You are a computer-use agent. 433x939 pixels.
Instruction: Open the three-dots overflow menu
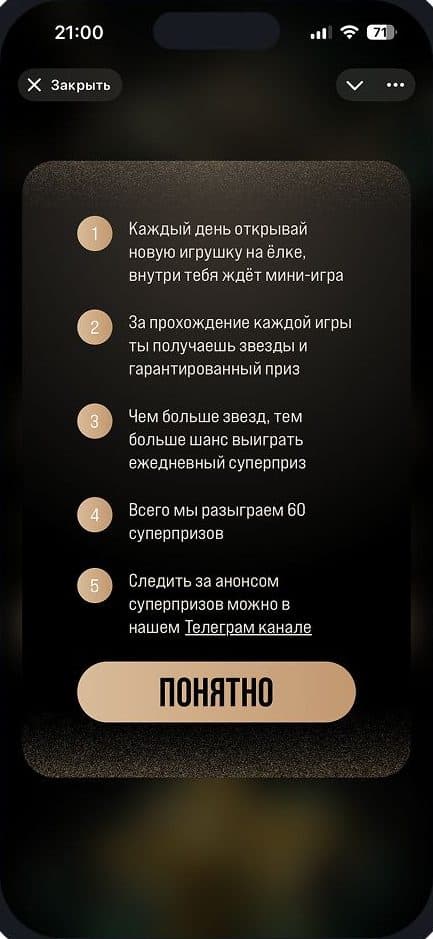coord(395,85)
